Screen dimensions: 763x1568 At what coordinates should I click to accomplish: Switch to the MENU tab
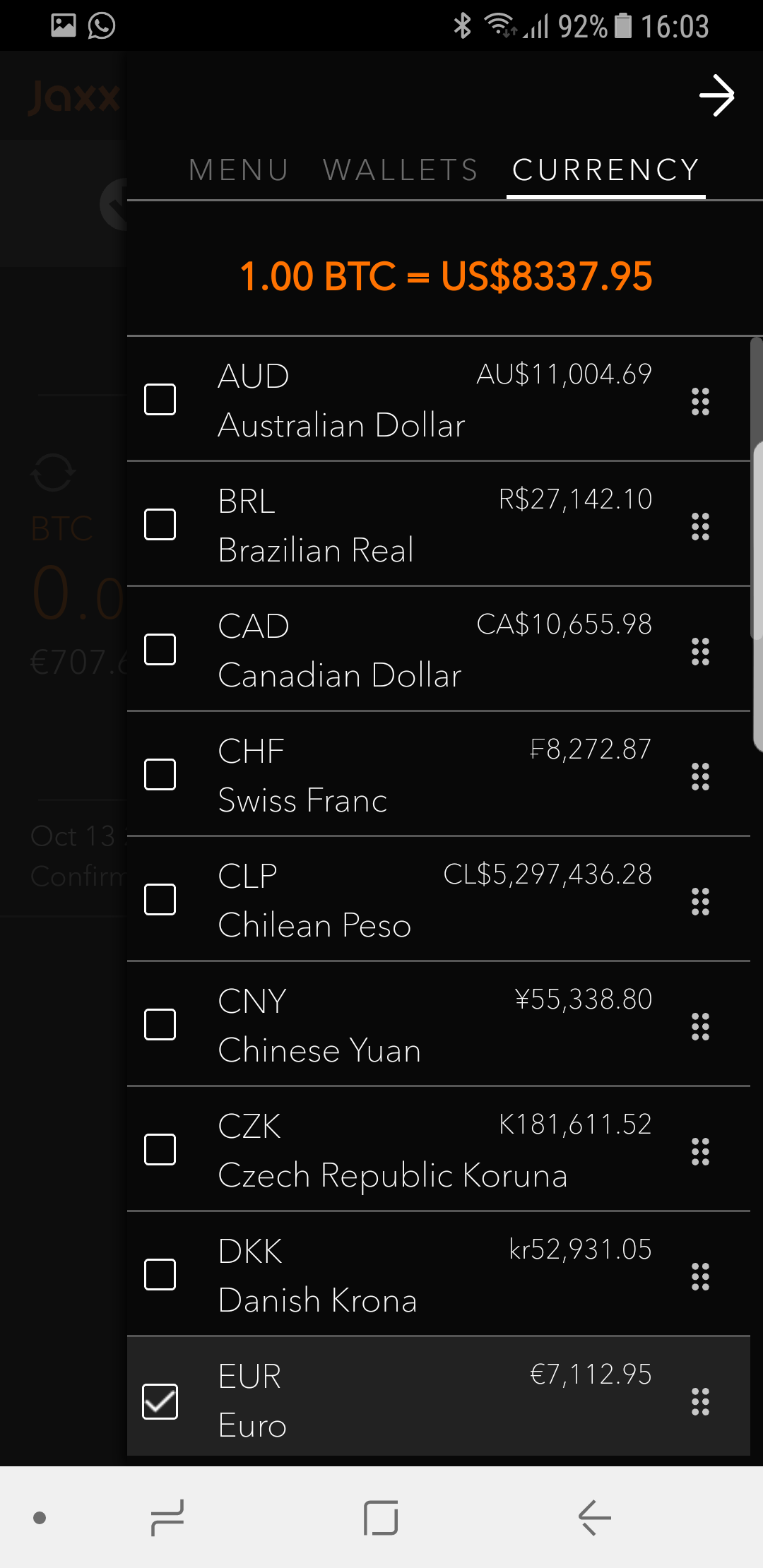pos(239,170)
